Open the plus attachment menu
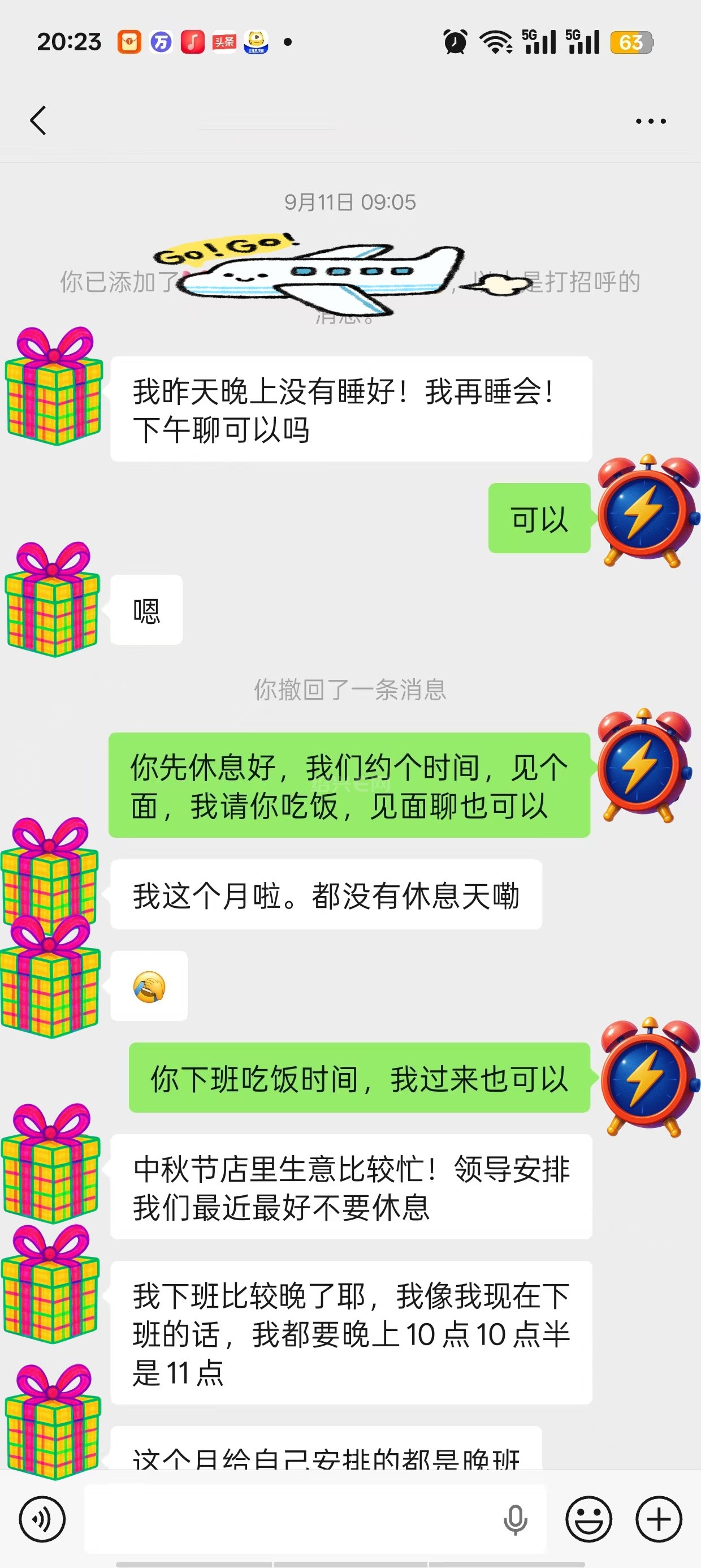The image size is (701, 1568). [659, 1519]
